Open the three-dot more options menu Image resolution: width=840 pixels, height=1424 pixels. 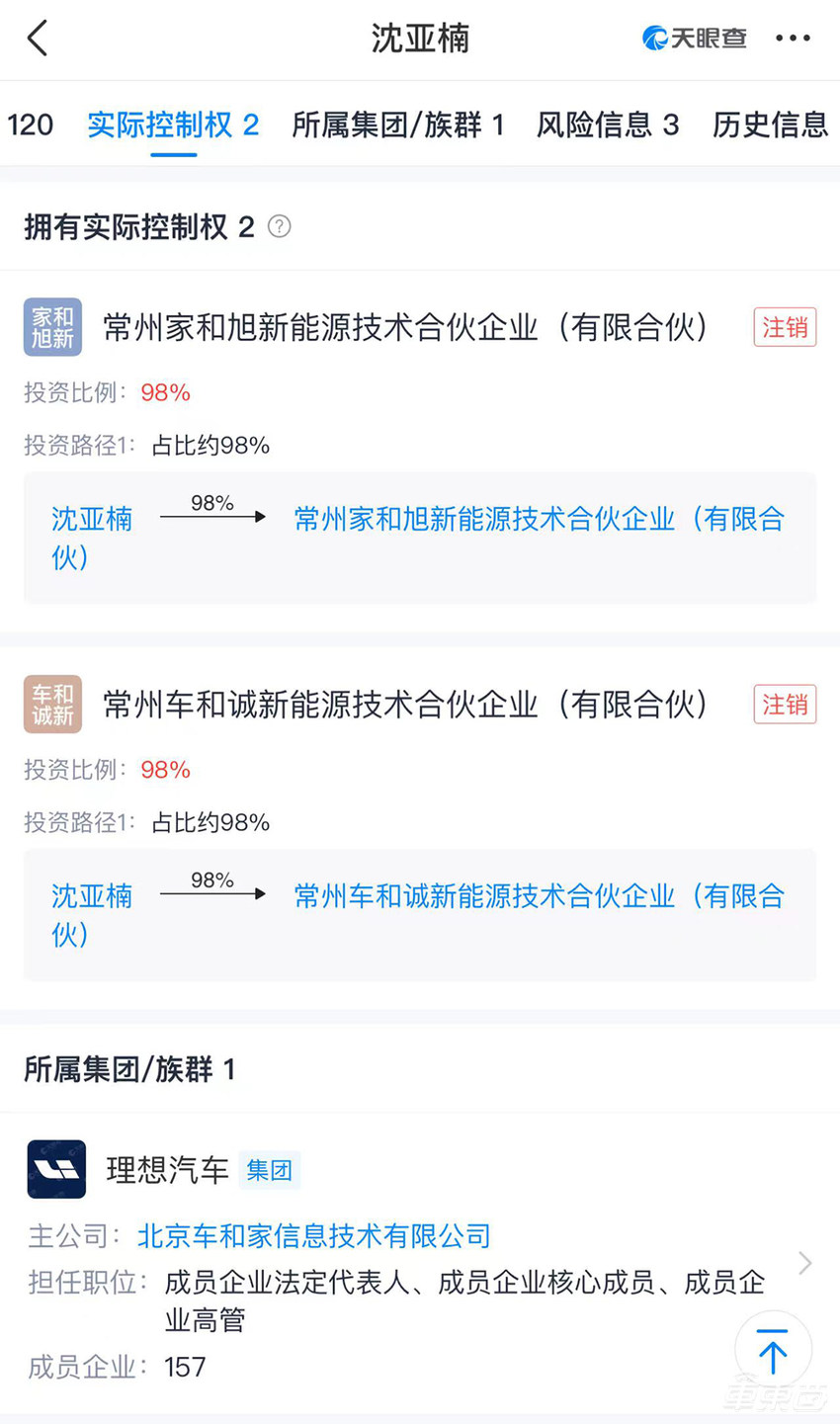coord(795,38)
